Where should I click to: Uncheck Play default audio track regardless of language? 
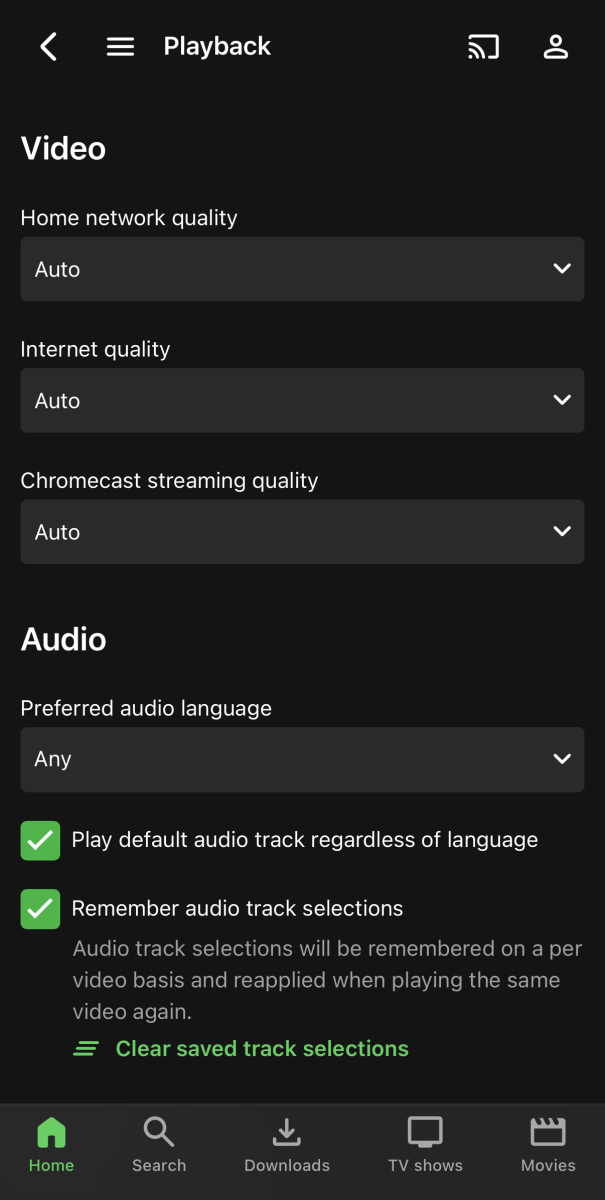click(x=41, y=840)
